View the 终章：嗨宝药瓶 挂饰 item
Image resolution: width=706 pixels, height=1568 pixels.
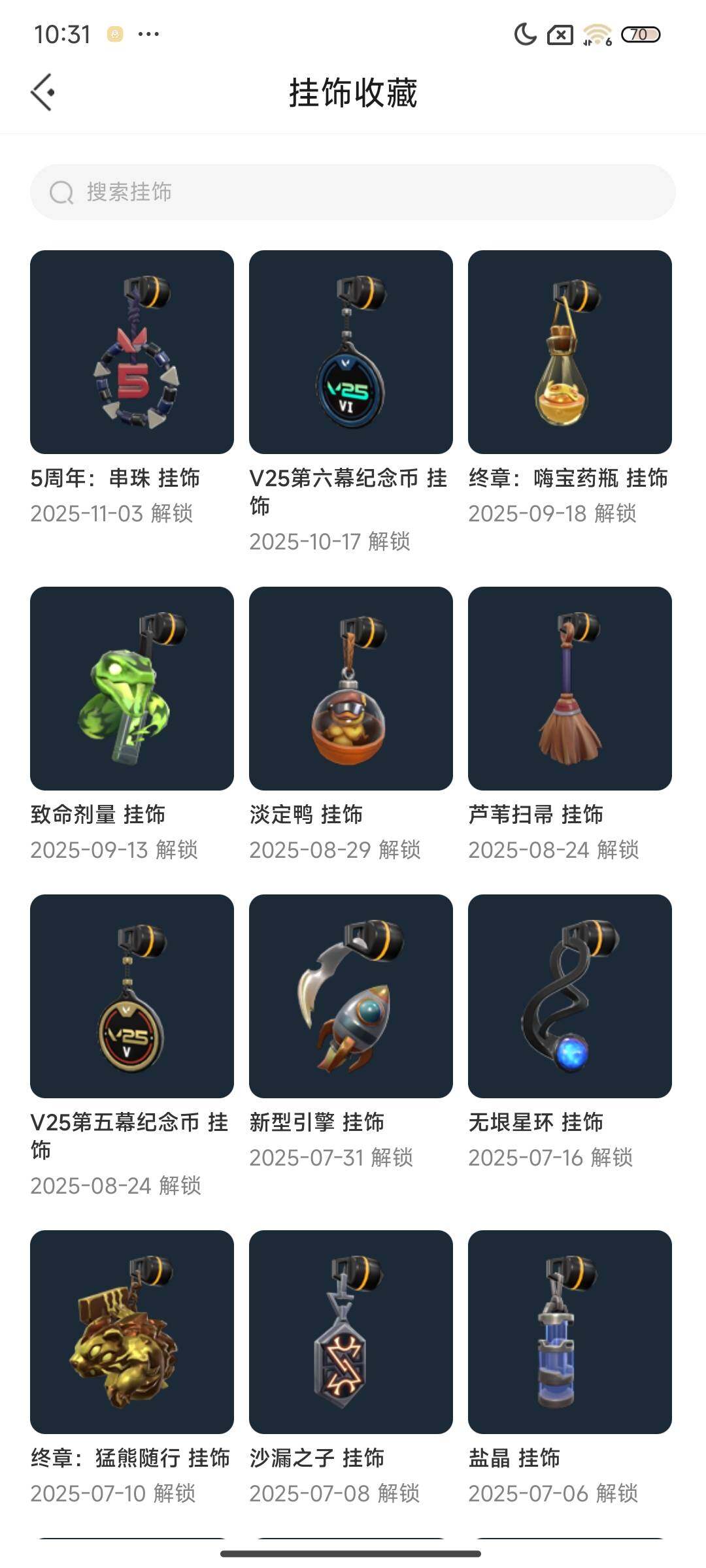click(570, 352)
